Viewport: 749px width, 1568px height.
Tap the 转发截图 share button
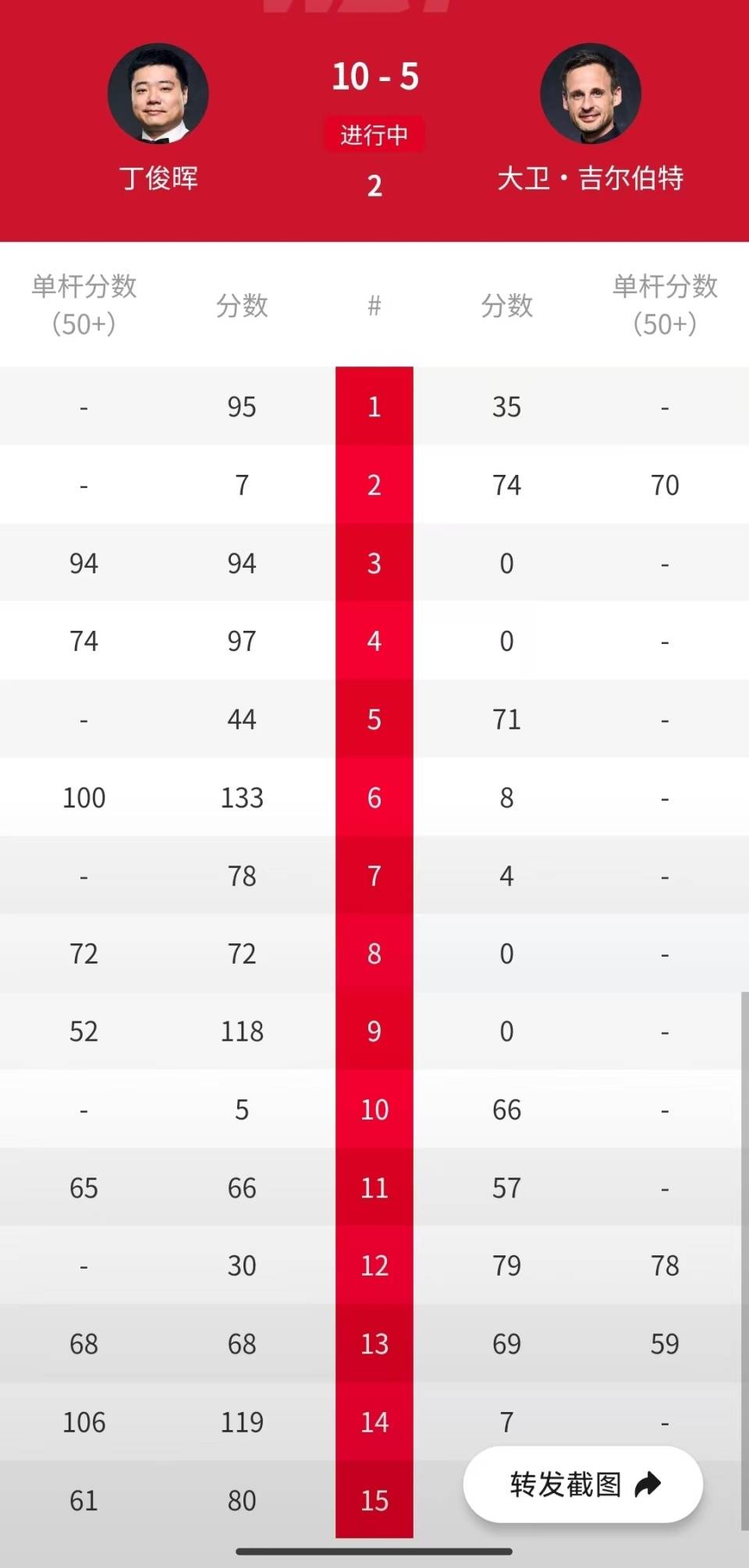[583, 1484]
